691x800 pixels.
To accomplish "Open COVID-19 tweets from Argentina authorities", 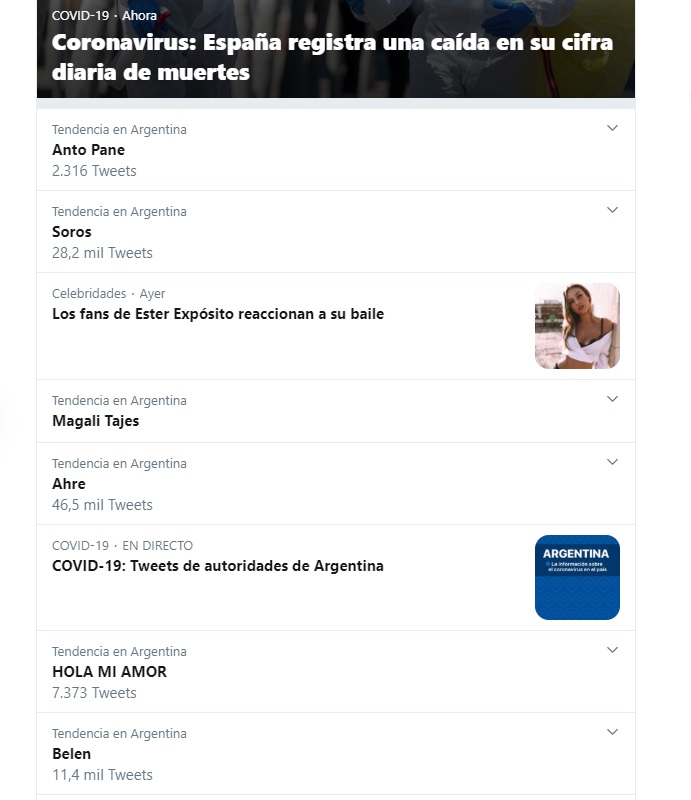I will 218,566.
